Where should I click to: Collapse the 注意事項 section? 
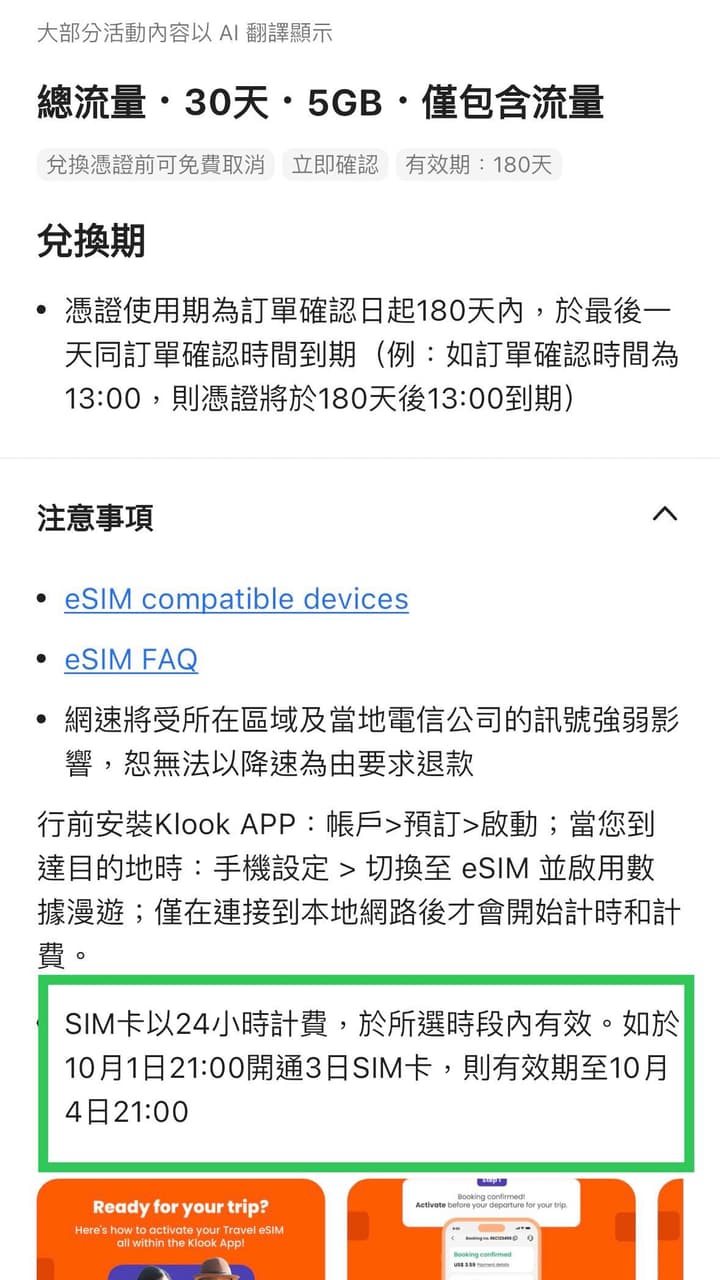(664, 514)
